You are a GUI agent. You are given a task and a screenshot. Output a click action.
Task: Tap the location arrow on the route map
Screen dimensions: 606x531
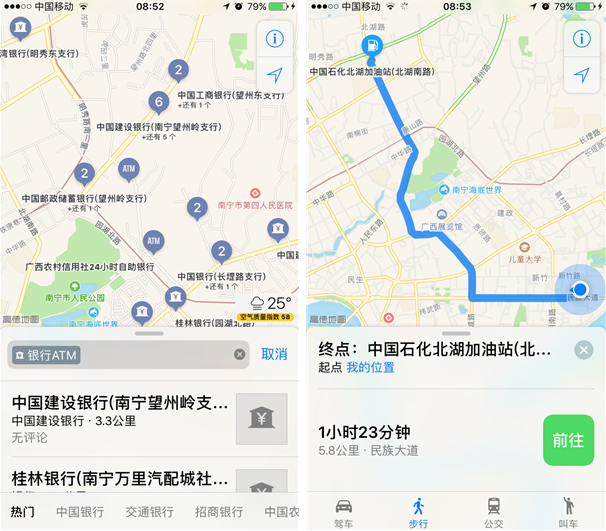tap(582, 76)
